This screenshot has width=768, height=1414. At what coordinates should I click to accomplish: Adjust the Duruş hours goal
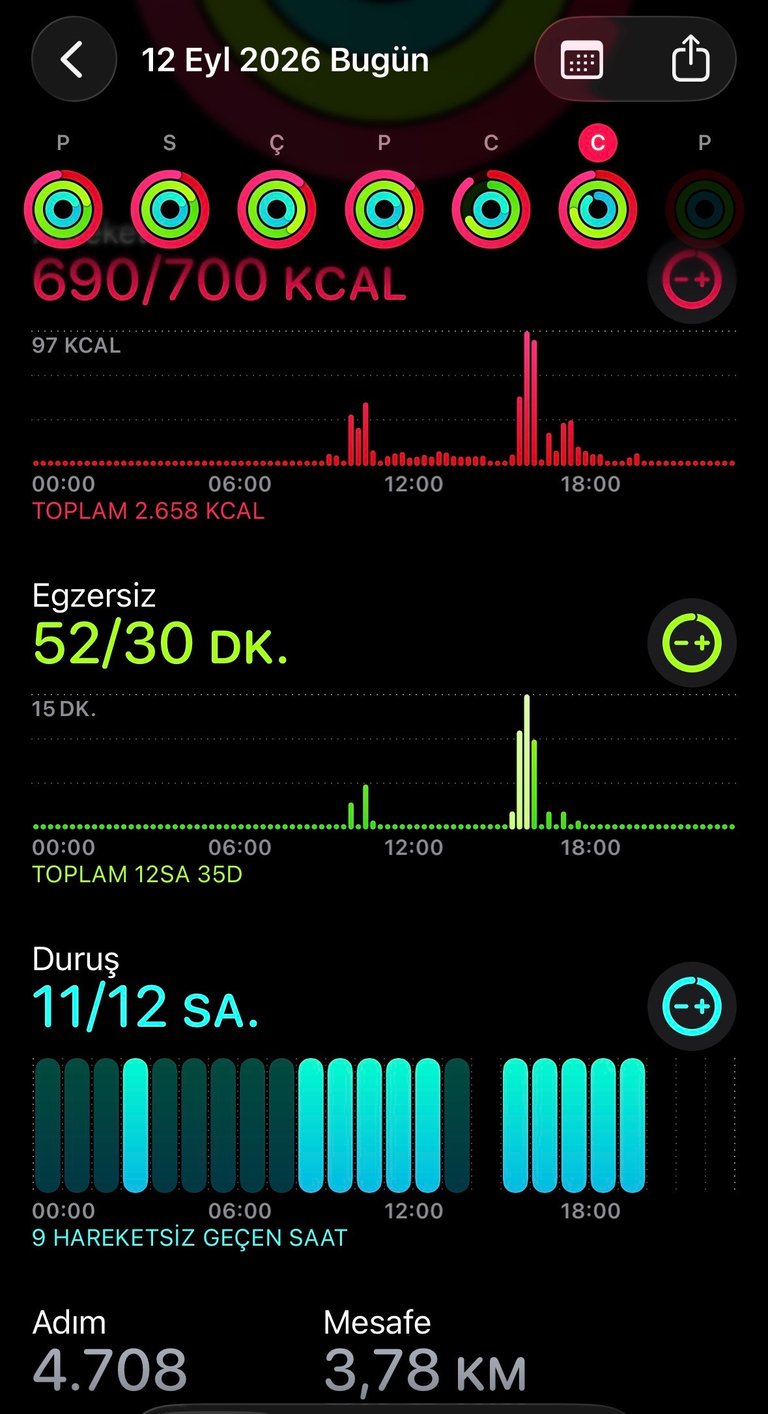pos(692,1006)
